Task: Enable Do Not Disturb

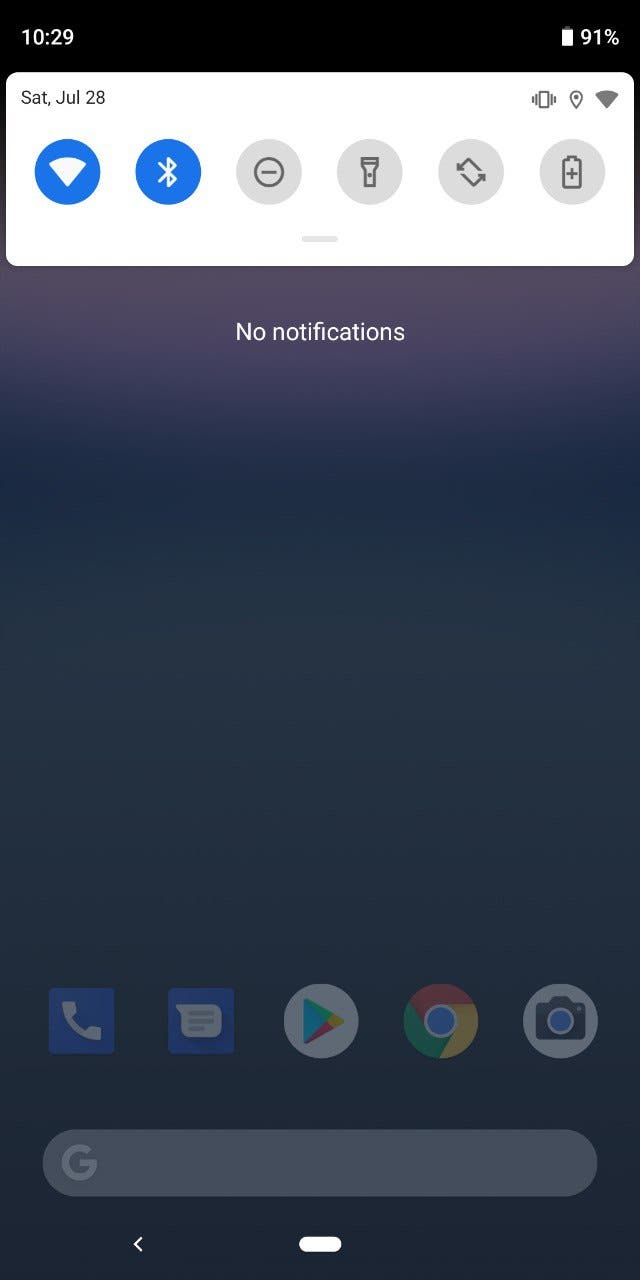Action: [269, 172]
